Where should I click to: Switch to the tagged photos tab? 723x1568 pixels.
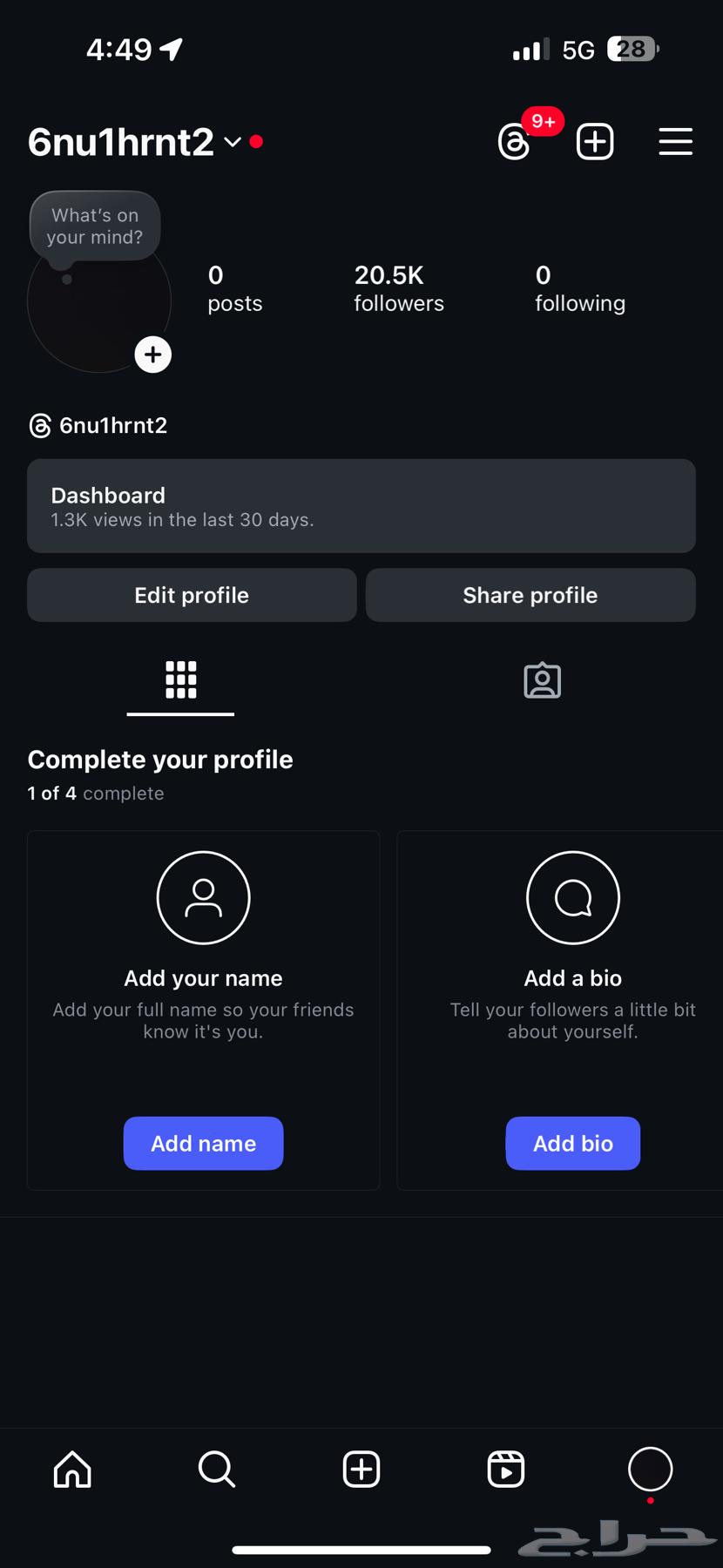(x=542, y=680)
